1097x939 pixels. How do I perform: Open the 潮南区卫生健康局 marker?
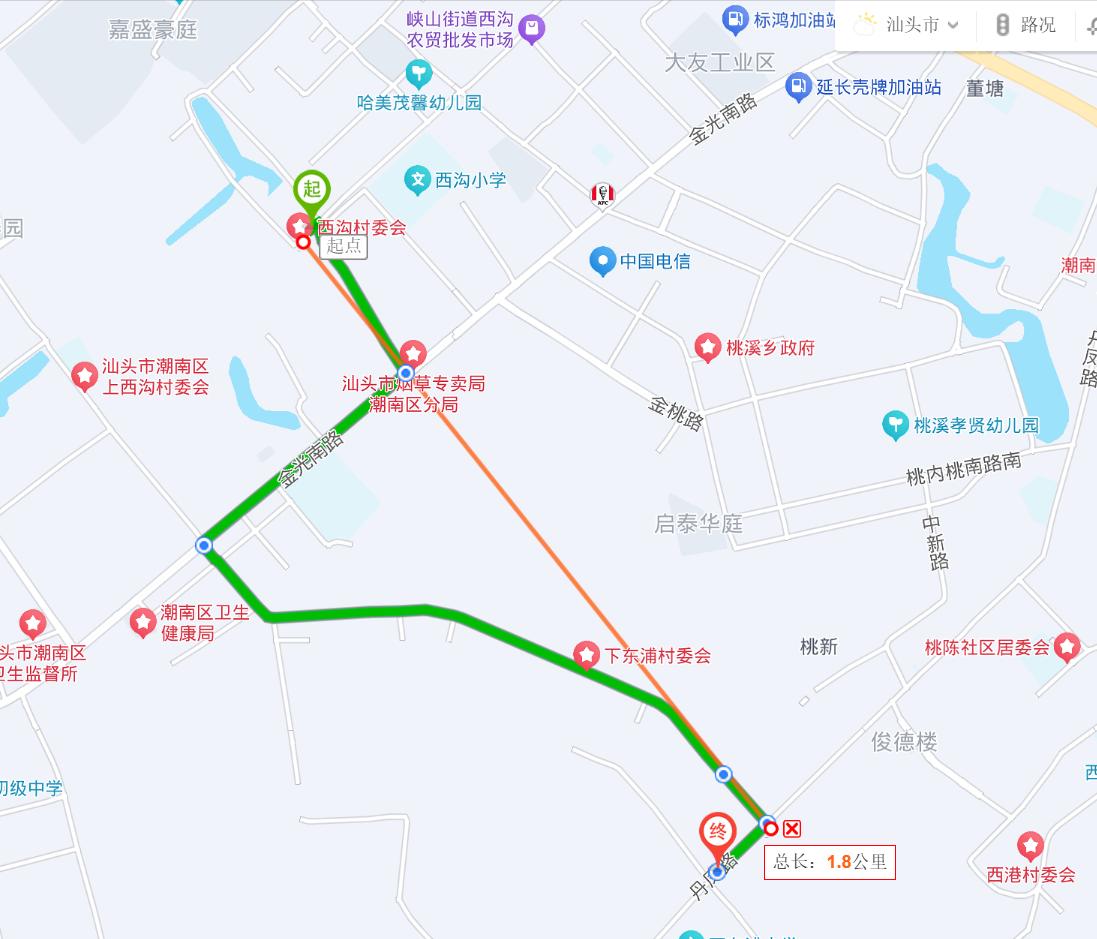click(143, 622)
